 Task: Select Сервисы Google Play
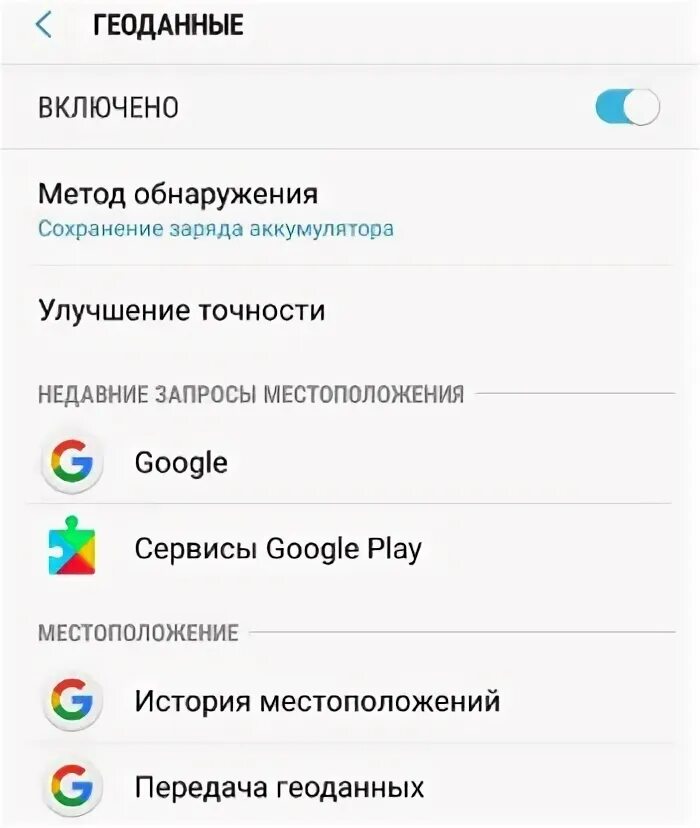(278, 548)
